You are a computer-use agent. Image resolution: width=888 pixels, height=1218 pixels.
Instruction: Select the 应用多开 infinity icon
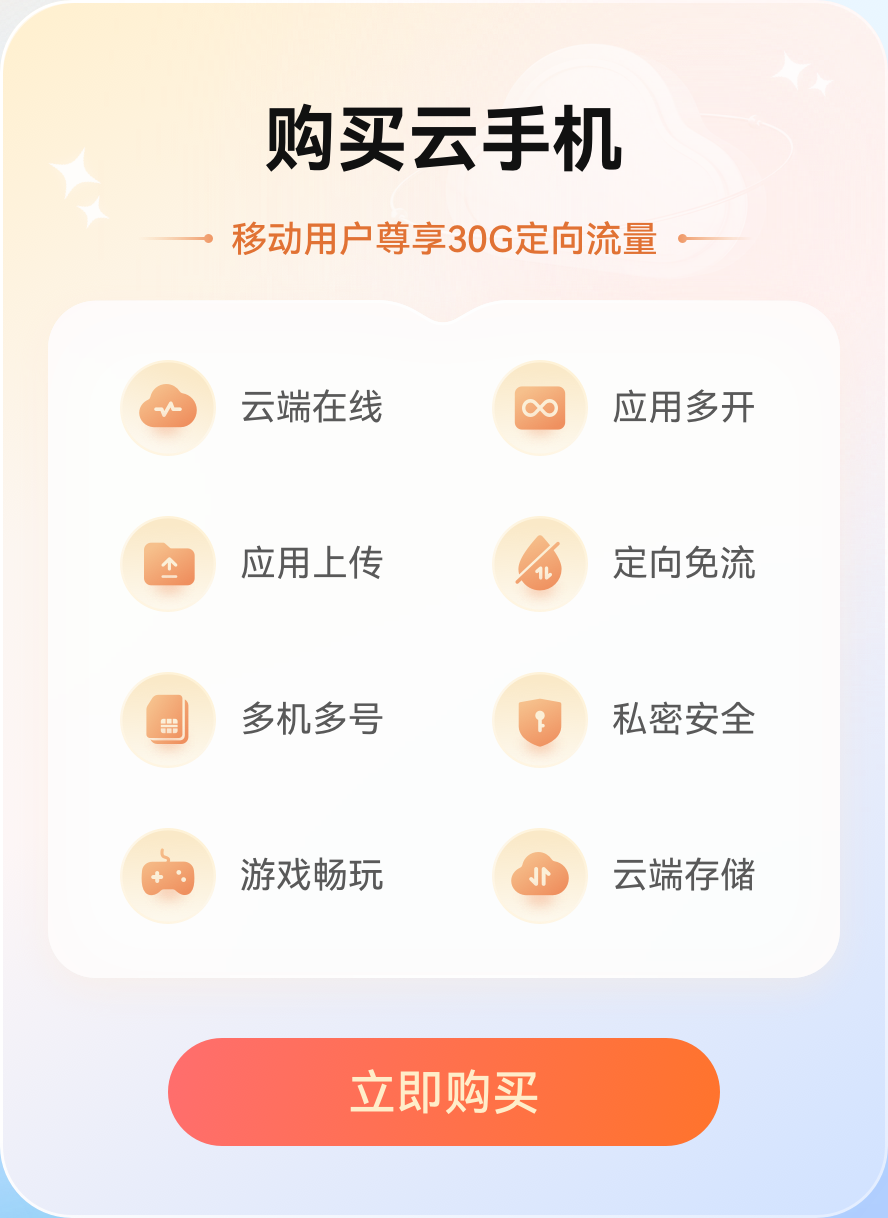coord(539,408)
